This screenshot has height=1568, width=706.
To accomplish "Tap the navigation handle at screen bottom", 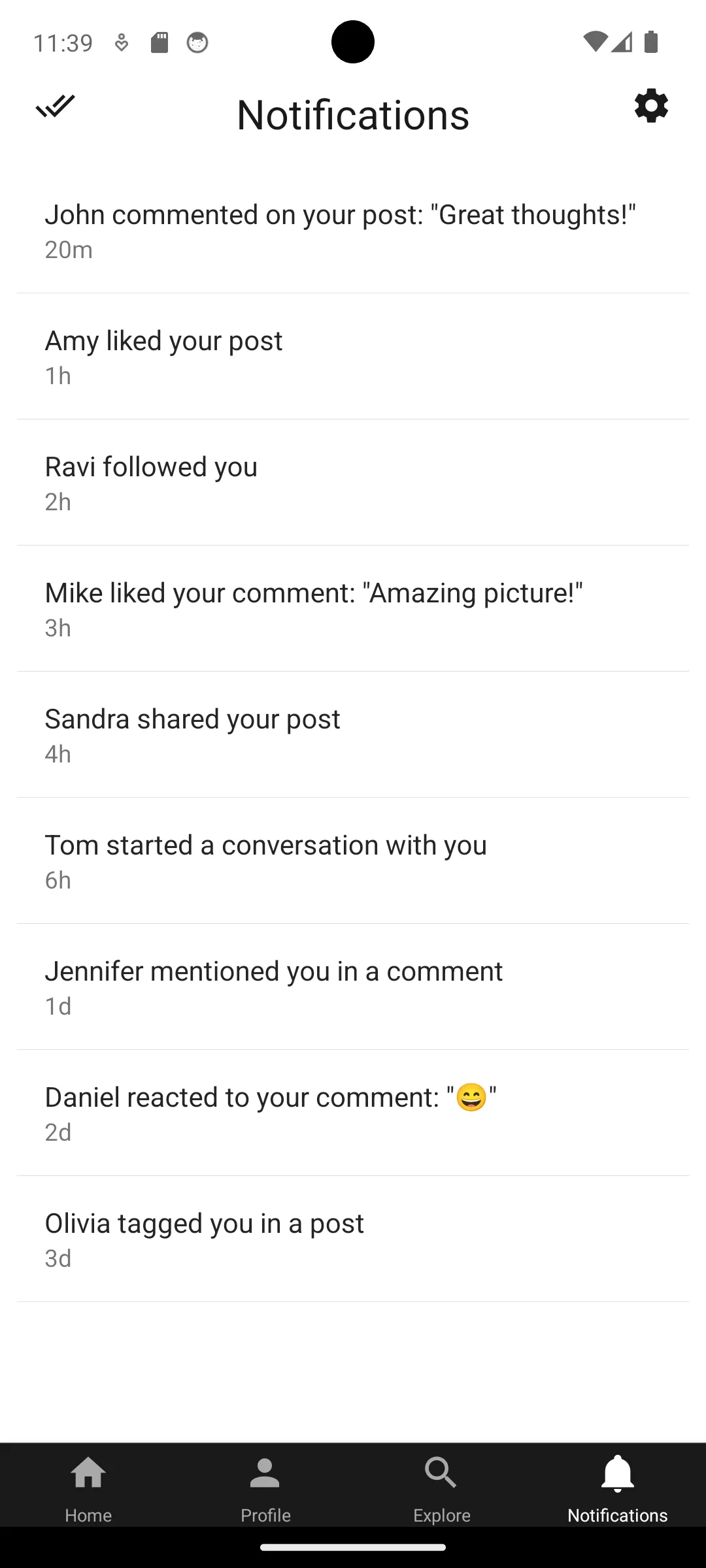I will [353, 1548].
